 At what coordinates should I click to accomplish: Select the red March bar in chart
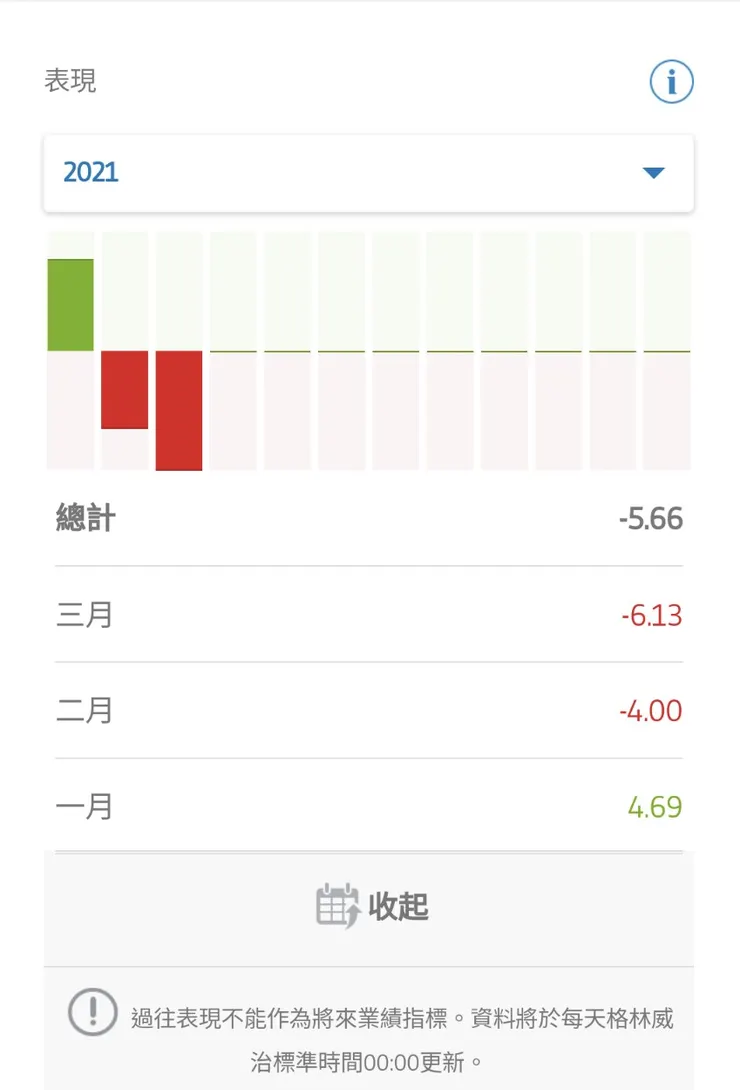[x=178, y=410]
